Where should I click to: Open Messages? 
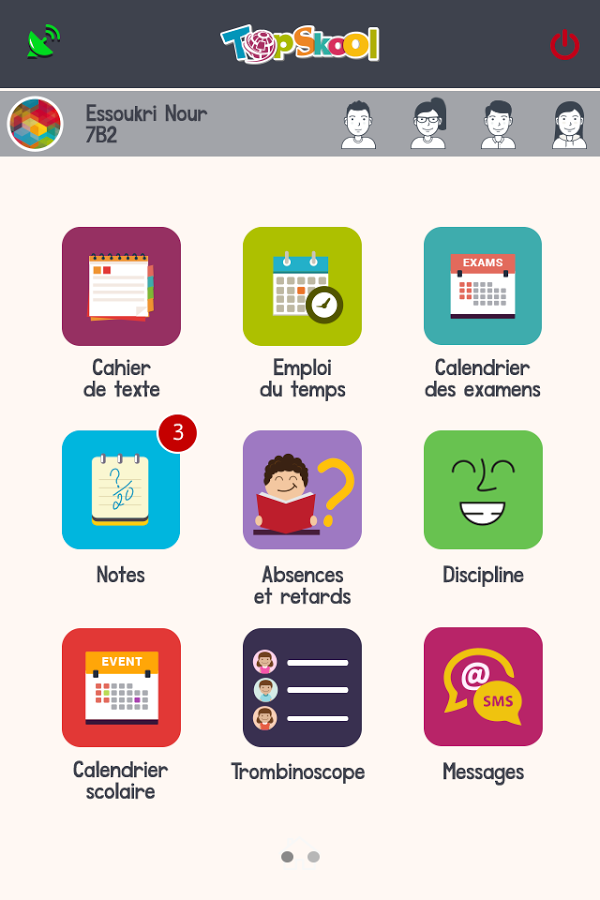(483, 688)
